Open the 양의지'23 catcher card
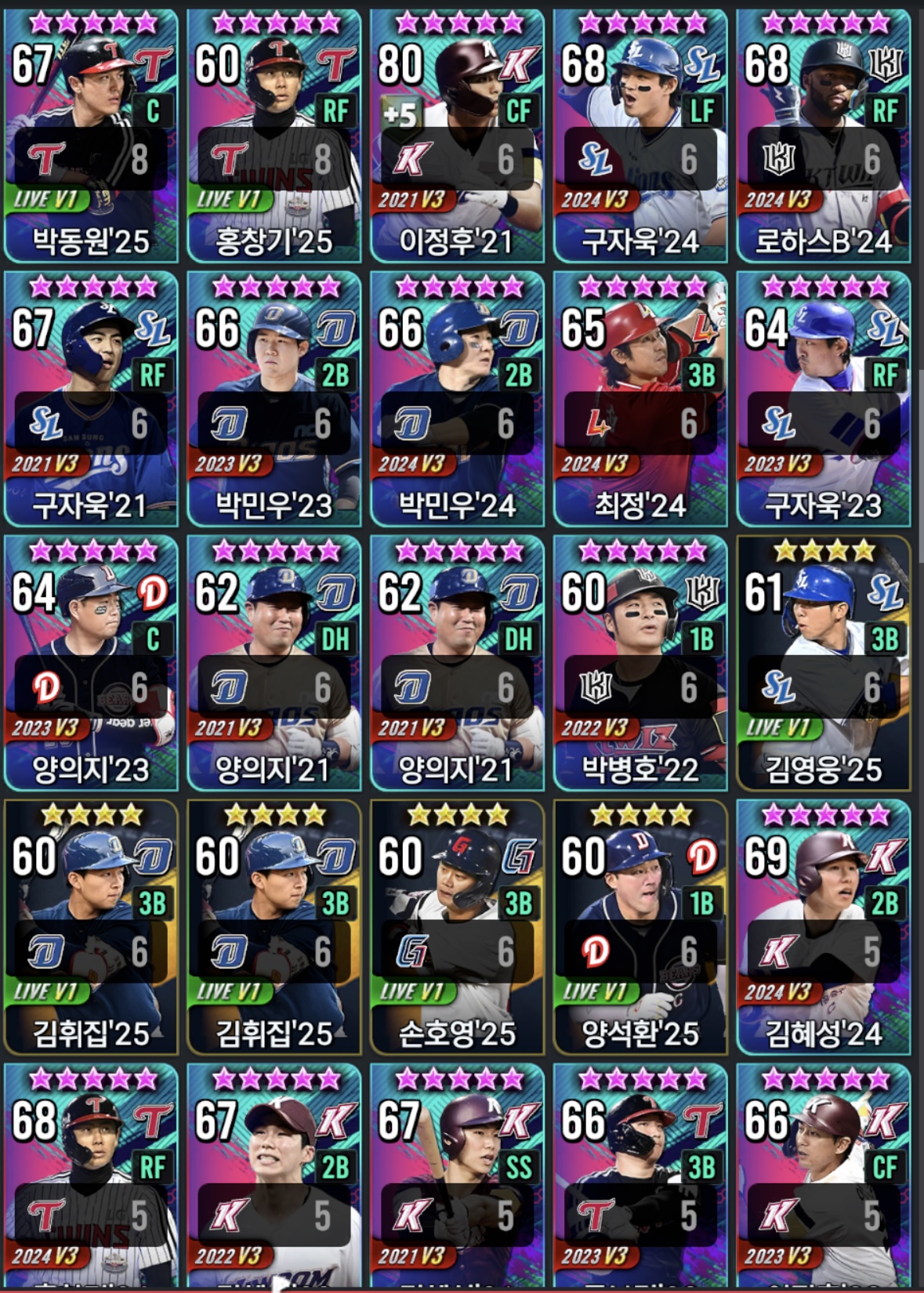 click(91, 663)
